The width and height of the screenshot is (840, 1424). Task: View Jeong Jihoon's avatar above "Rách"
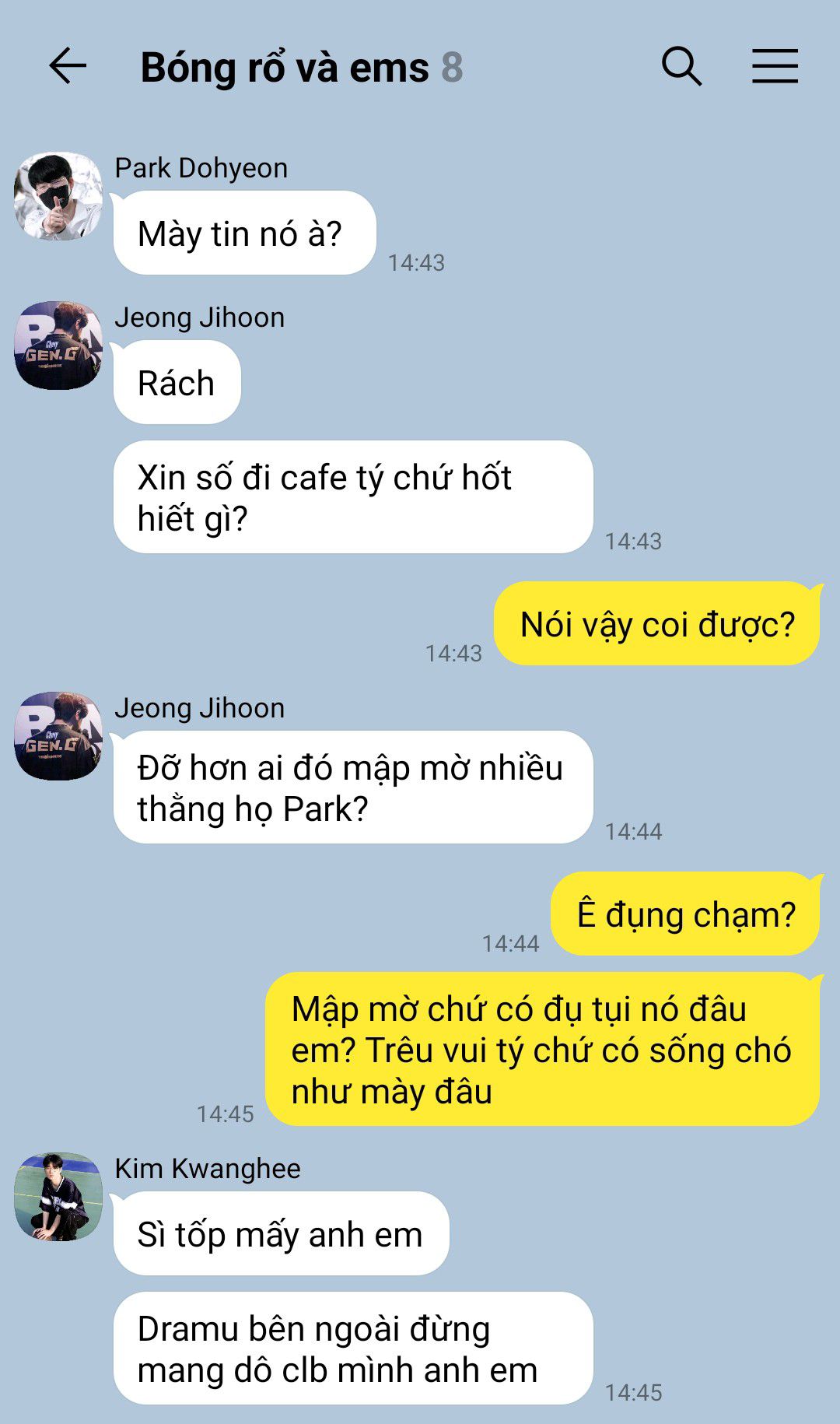(58, 345)
